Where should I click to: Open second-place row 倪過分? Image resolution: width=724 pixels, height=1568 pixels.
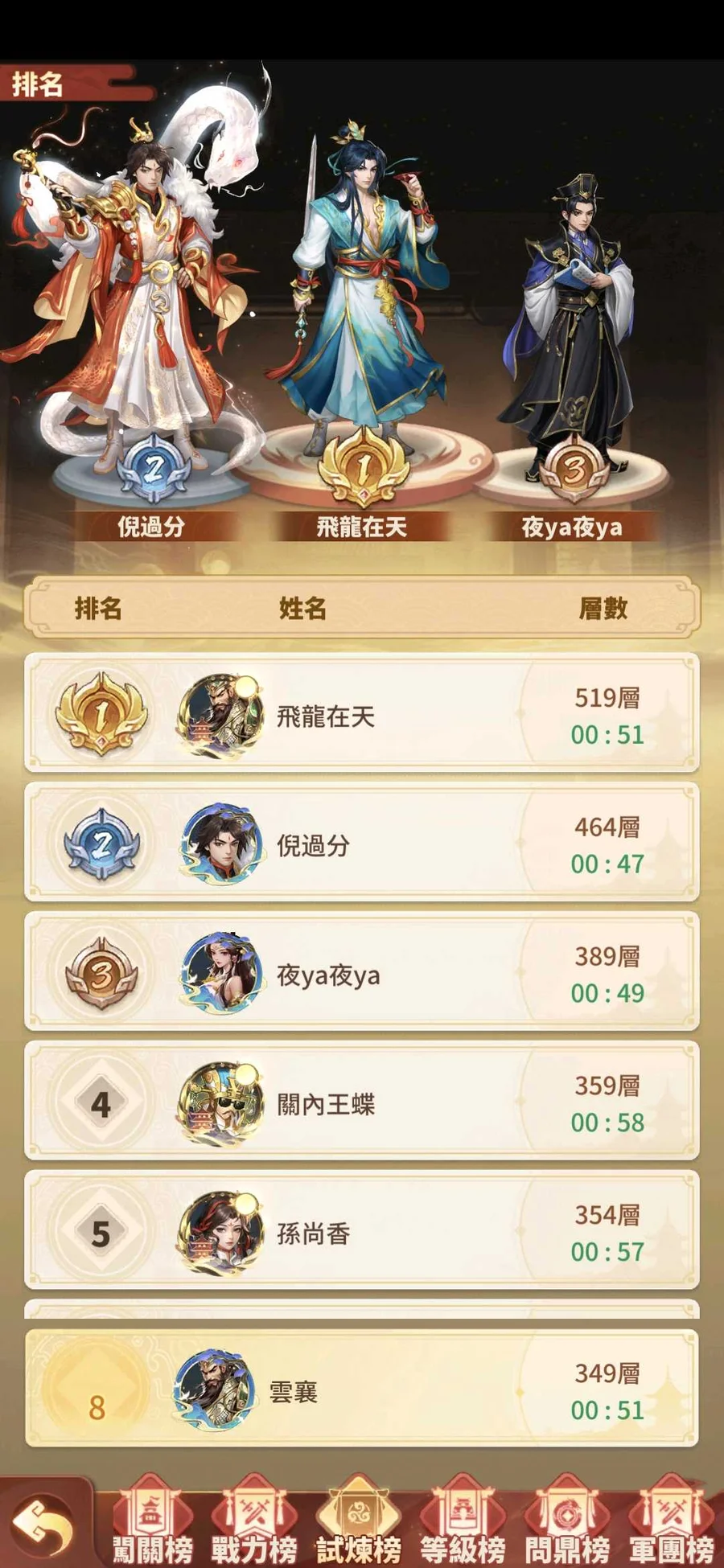(x=362, y=844)
